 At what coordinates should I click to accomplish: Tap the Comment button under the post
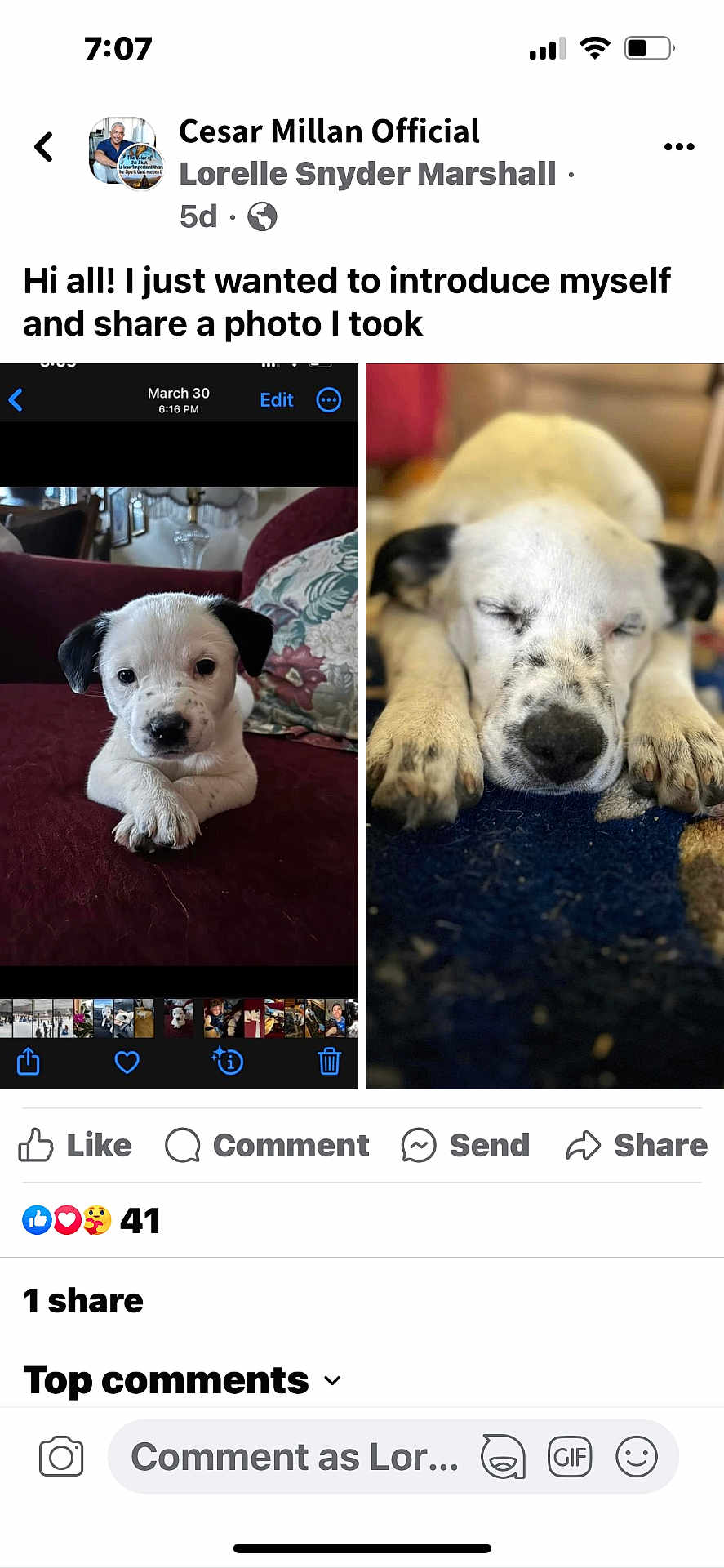tap(267, 1145)
